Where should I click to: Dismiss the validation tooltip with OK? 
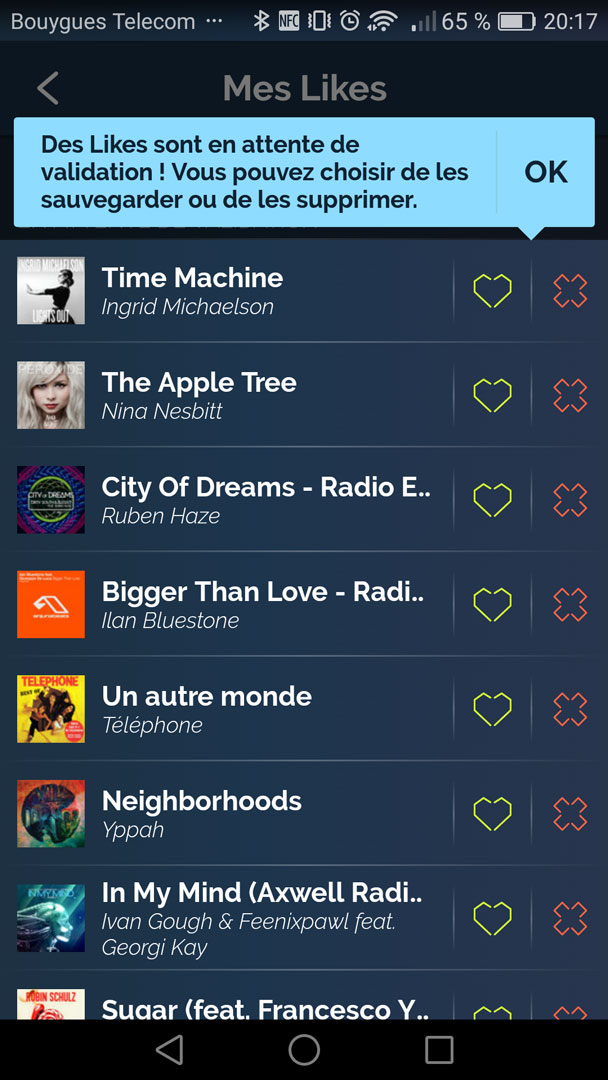click(x=545, y=172)
